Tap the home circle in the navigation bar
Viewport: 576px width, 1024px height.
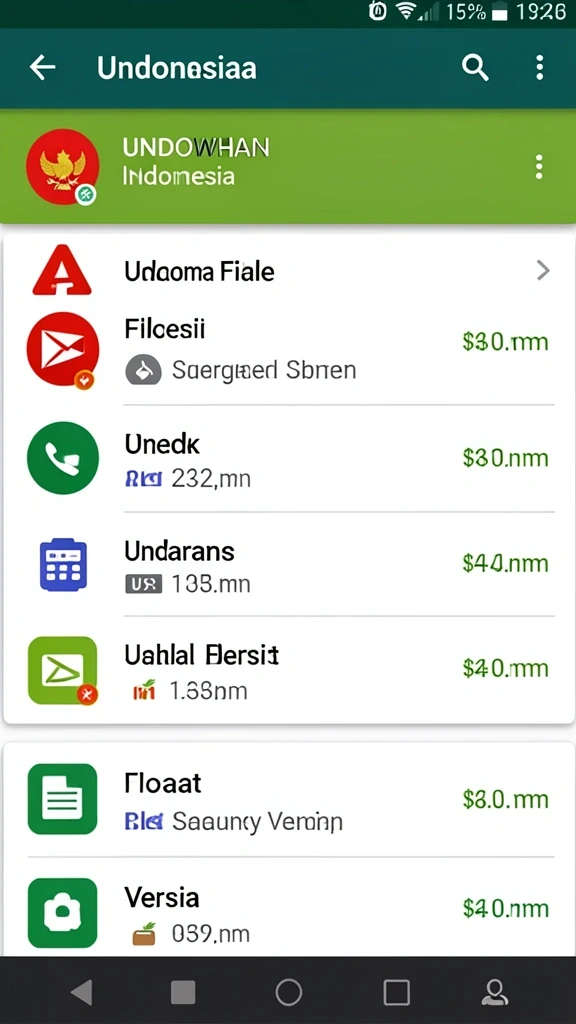point(289,992)
